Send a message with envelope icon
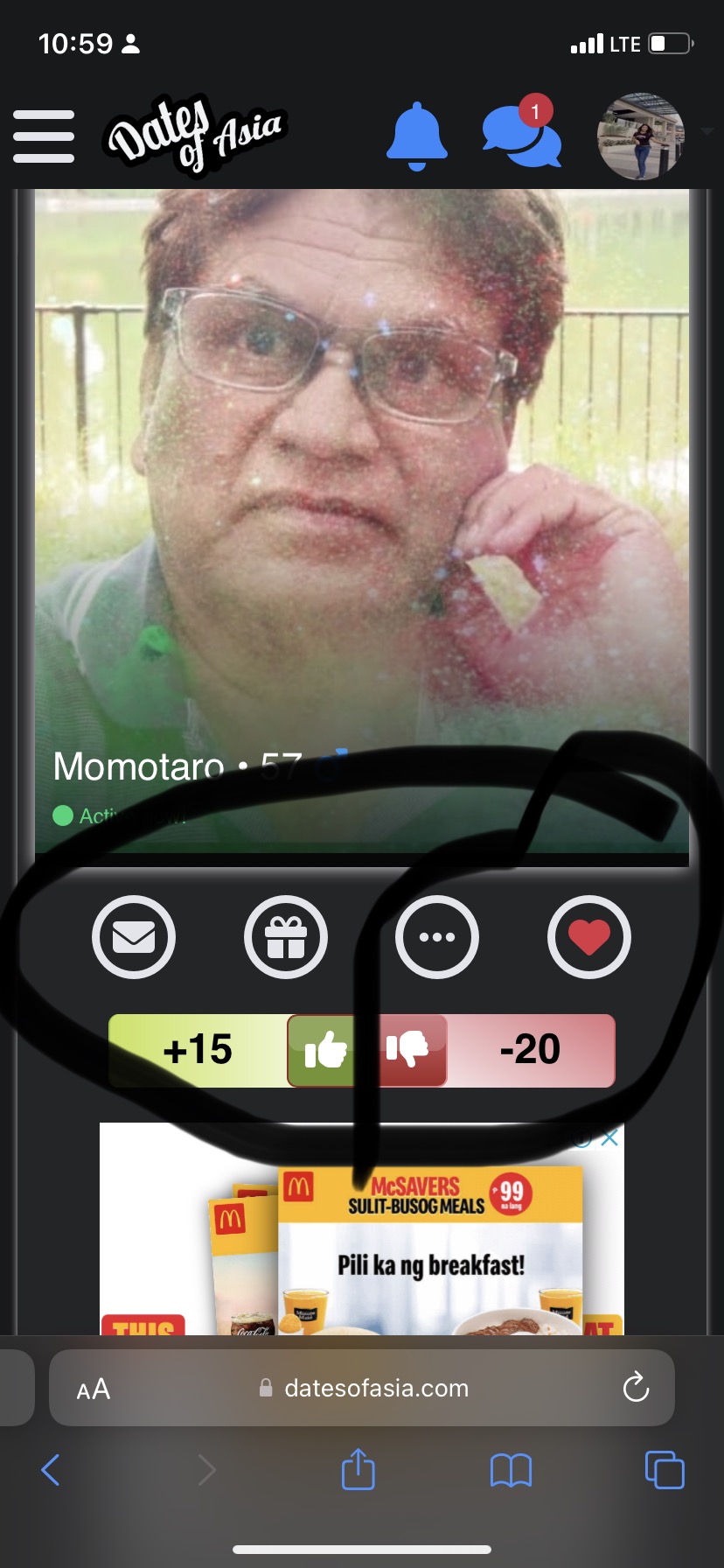The height and width of the screenshot is (1568, 724). 134,937
